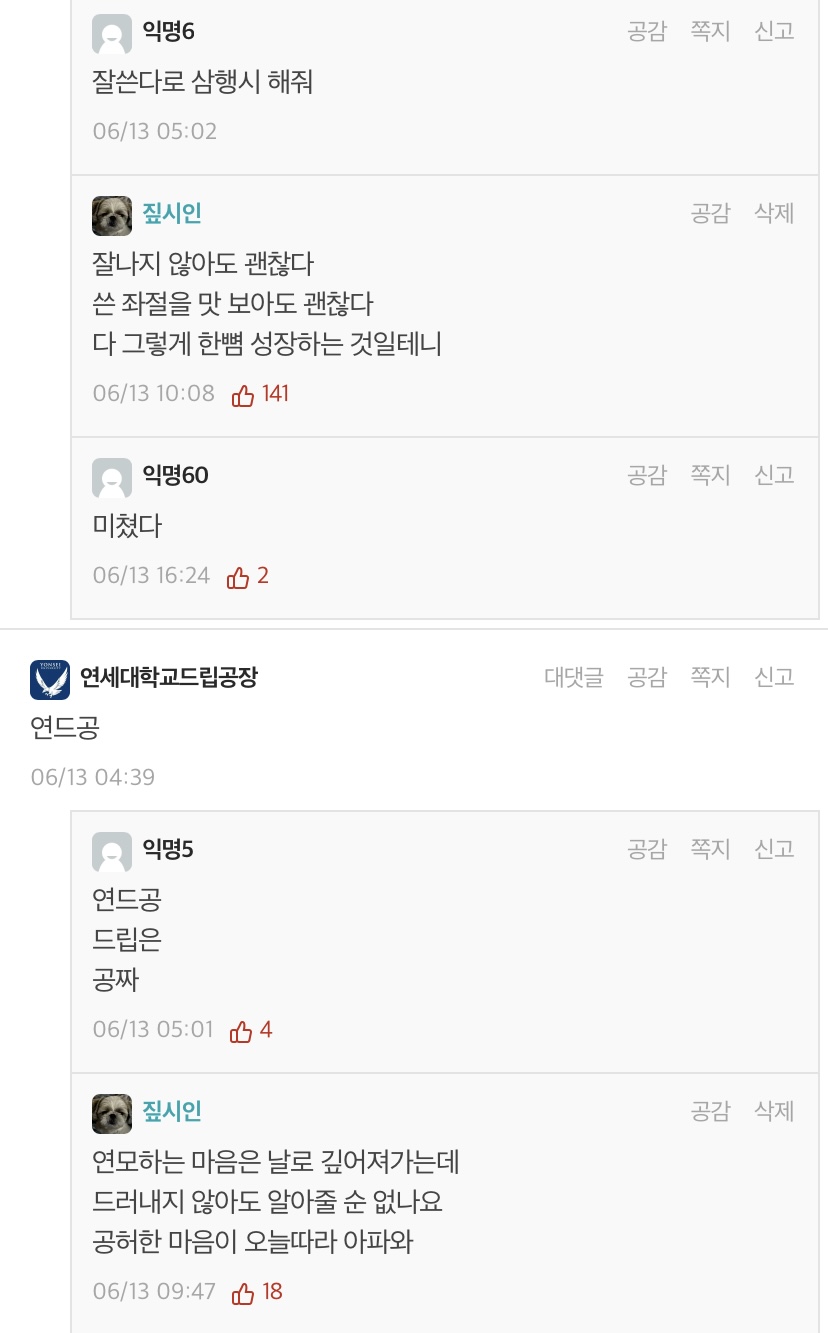Tap 공감 on 익명5's comment
Screen dimensions: 828x1333
click(646, 849)
